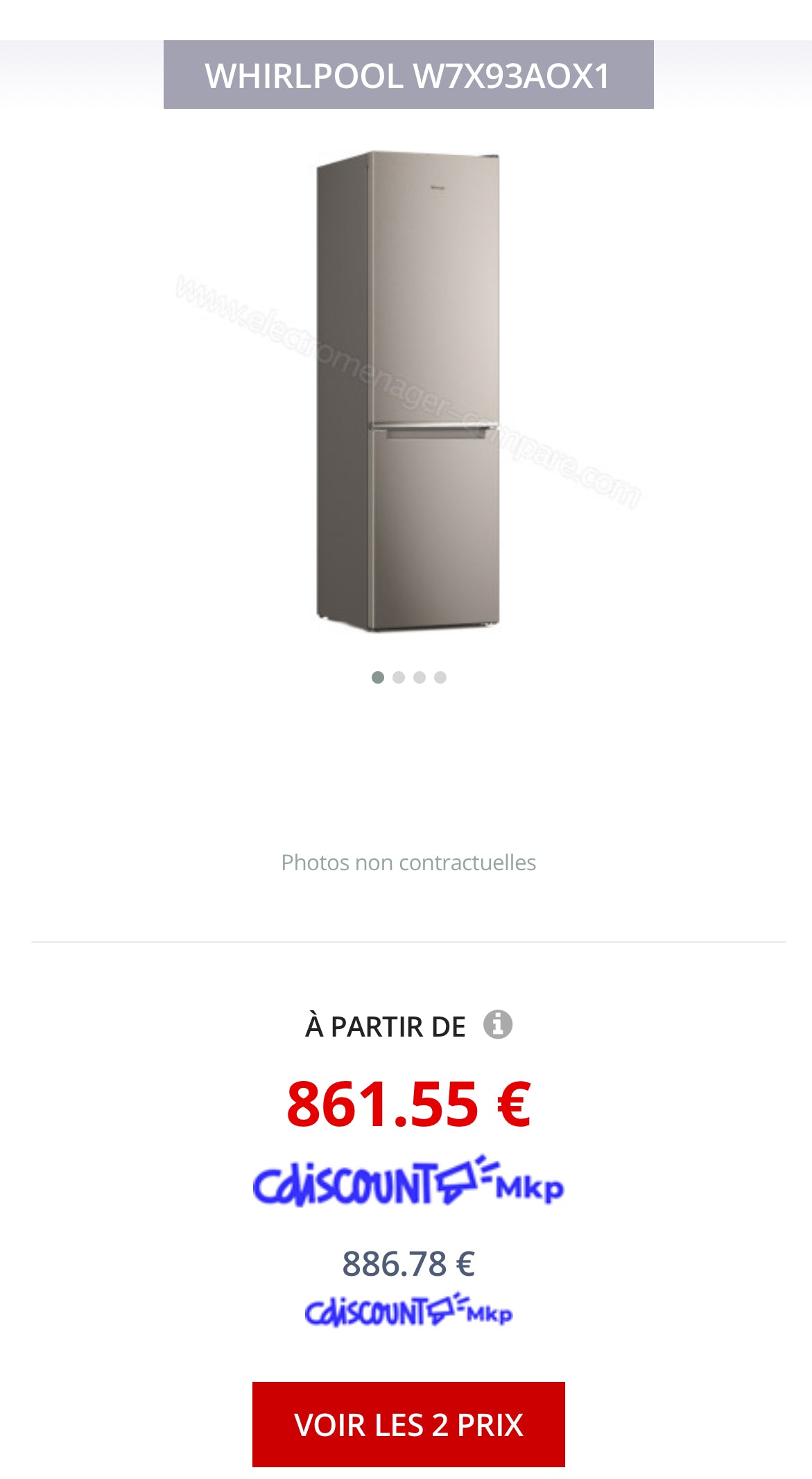
Task: Jump to the last photo carousel dot
Action: coord(440,677)
